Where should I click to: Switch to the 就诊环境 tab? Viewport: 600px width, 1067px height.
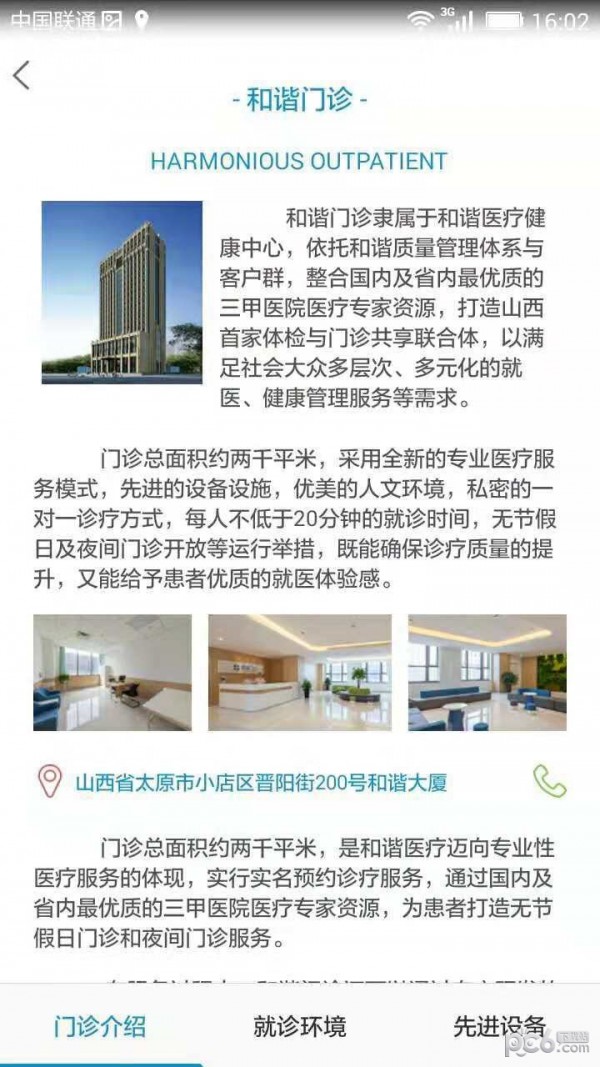pos(300,1026)
